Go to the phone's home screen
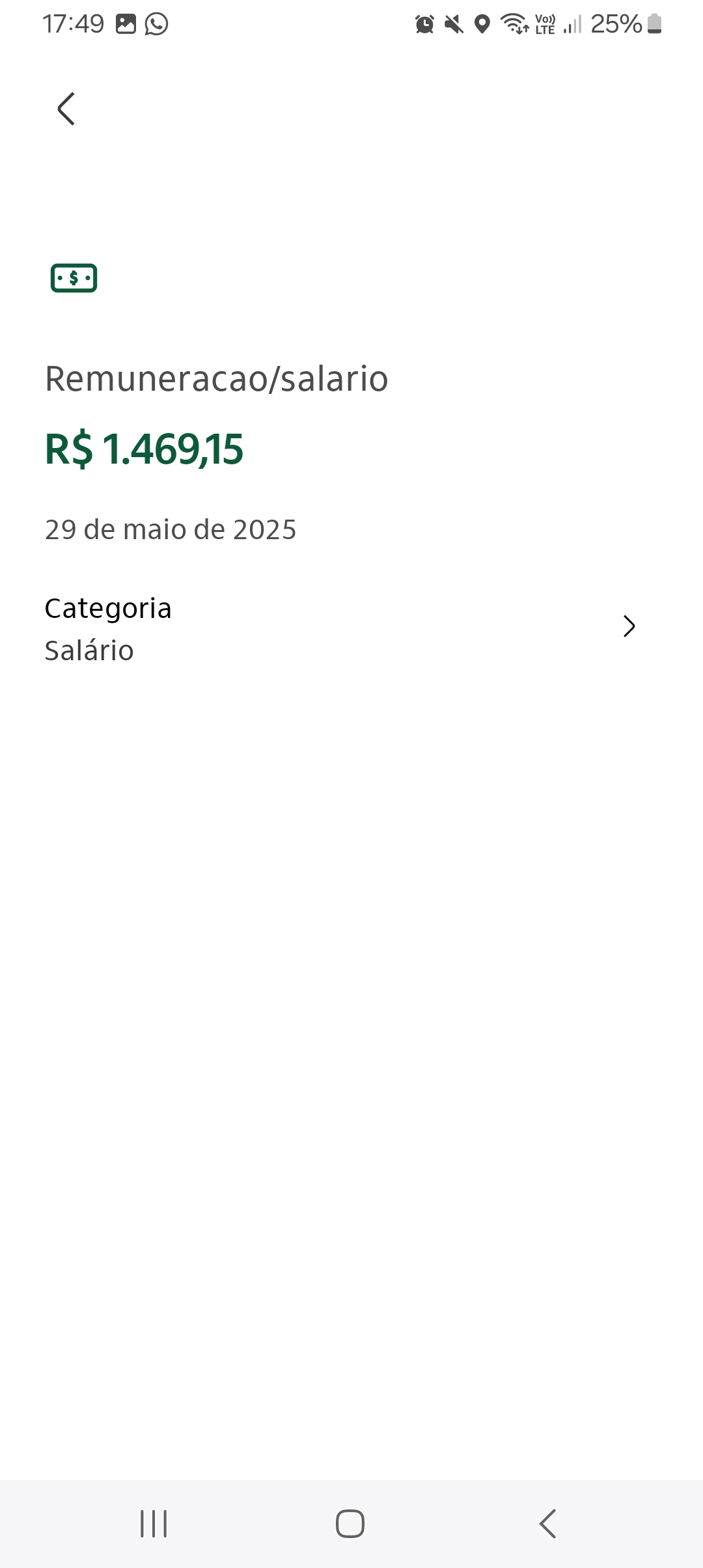703x1568 pixels. coord(350,1524)
